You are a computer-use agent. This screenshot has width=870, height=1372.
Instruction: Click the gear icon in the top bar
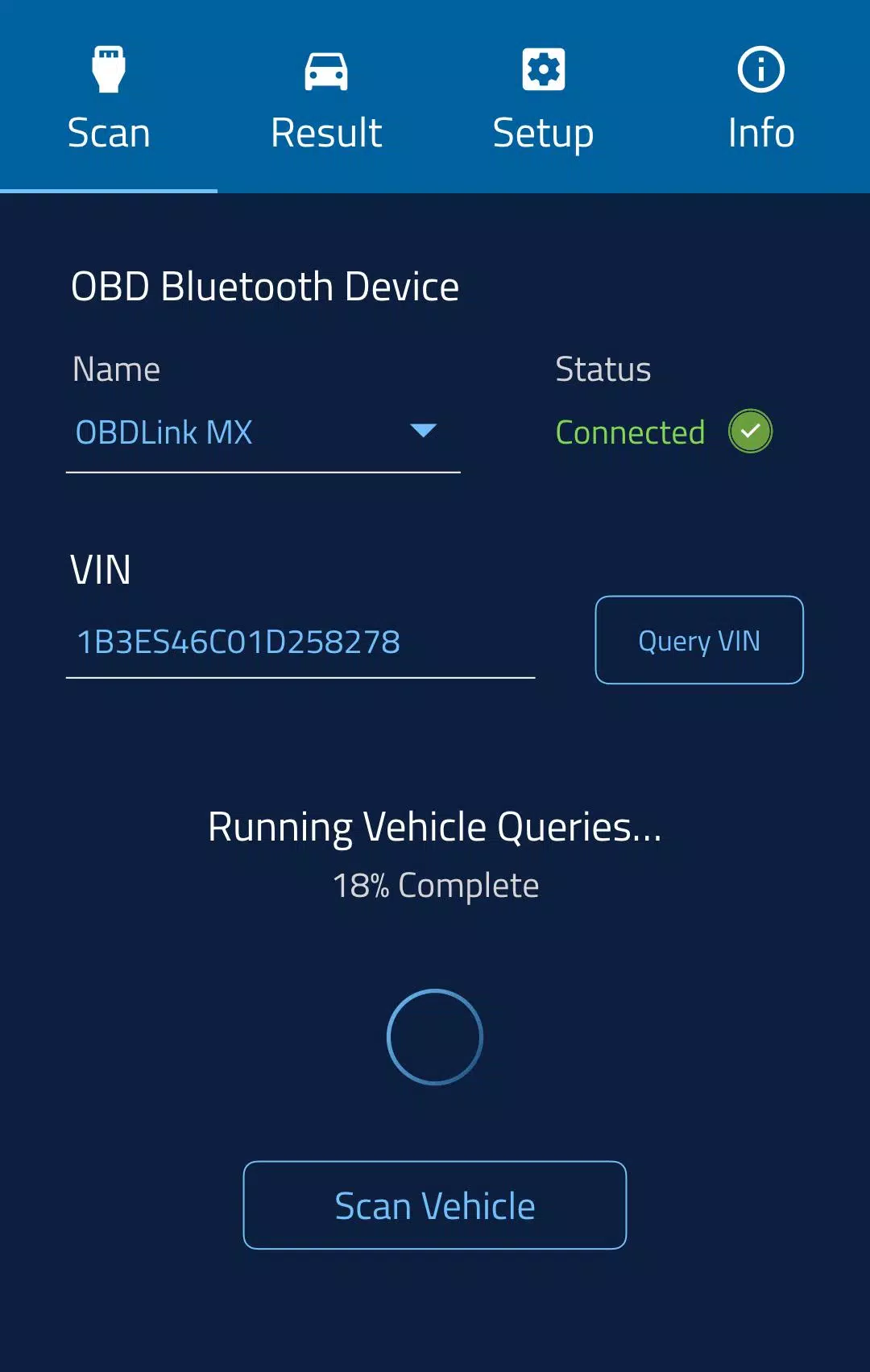pos(545,69)
